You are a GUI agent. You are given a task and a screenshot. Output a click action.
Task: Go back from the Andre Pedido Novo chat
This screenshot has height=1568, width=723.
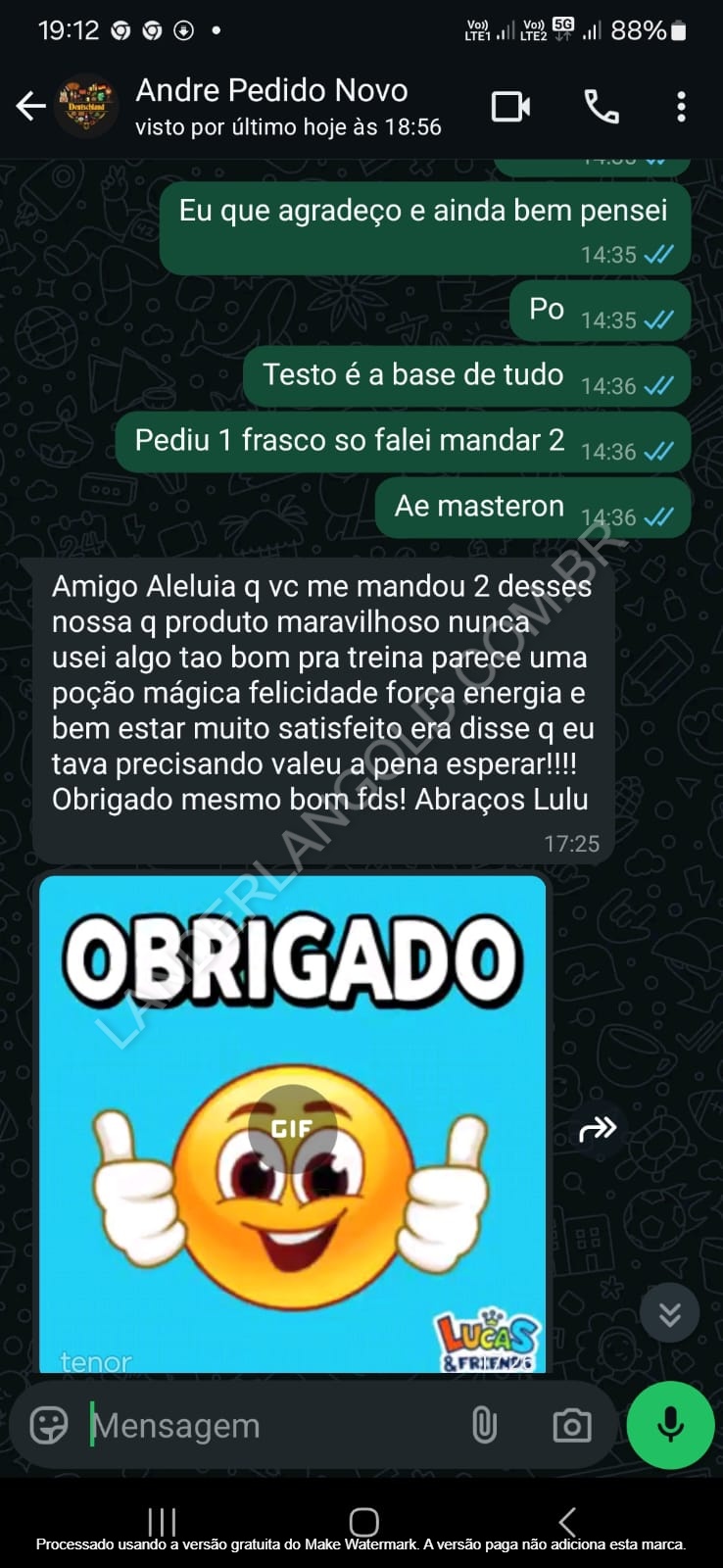click(31, 106)
